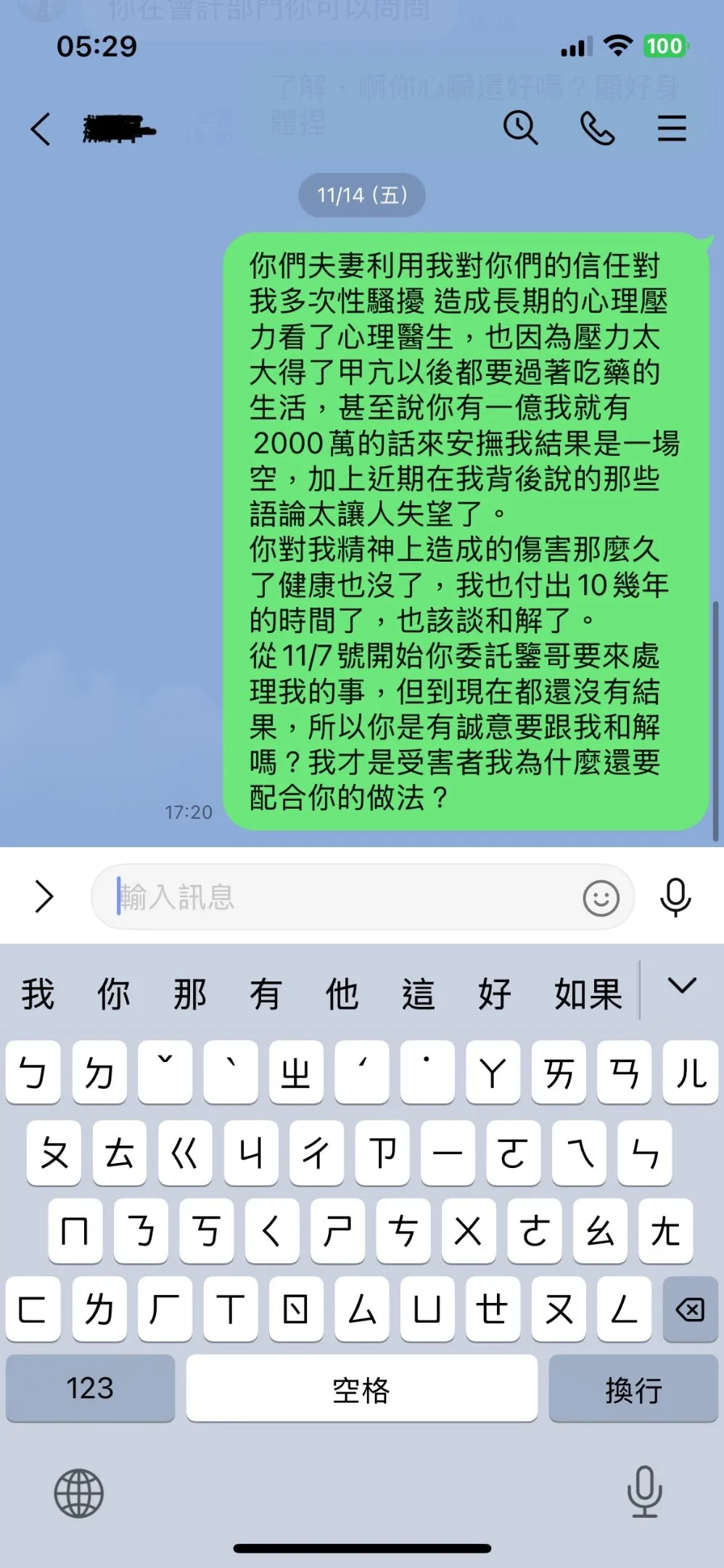Expand more chat options with the right arrow

(44, 897)
